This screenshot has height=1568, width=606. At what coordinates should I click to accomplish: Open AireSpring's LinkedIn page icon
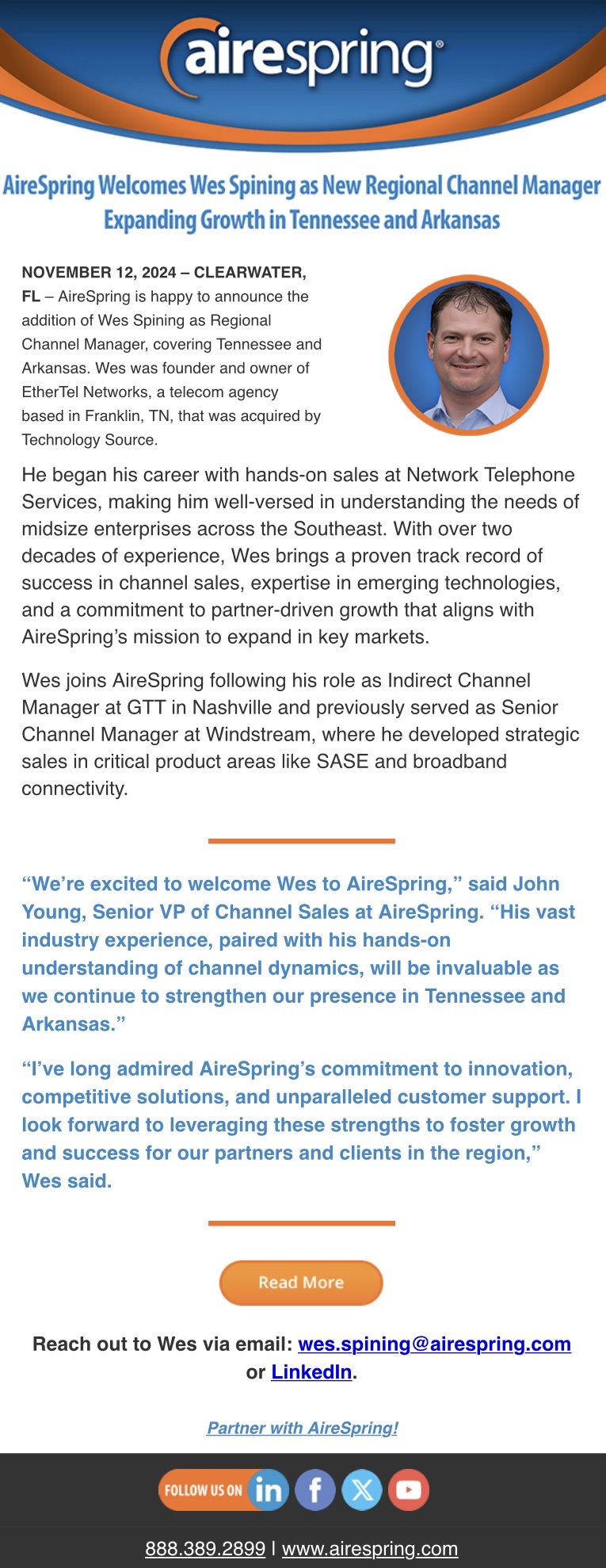(269, 1490)
